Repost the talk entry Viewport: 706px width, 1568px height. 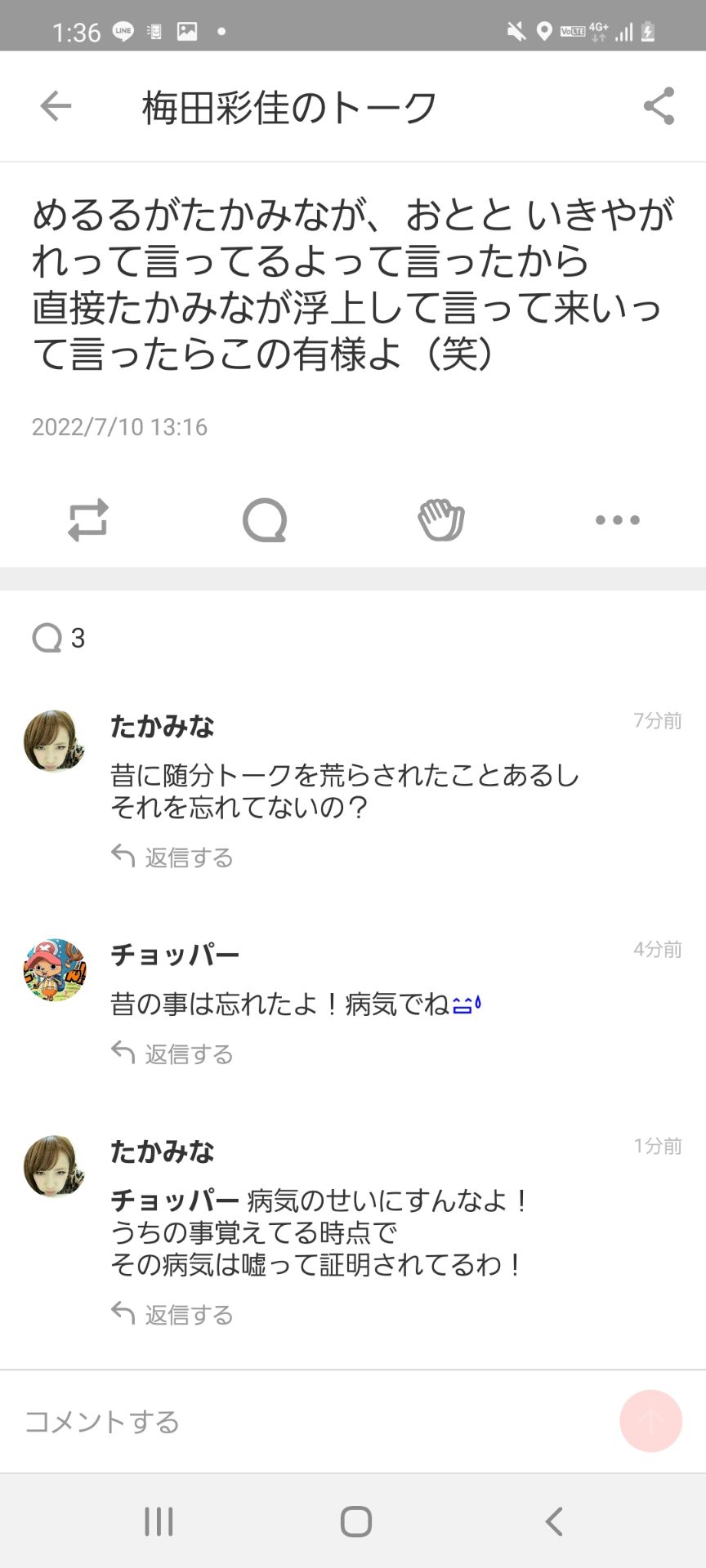[90, 519]
